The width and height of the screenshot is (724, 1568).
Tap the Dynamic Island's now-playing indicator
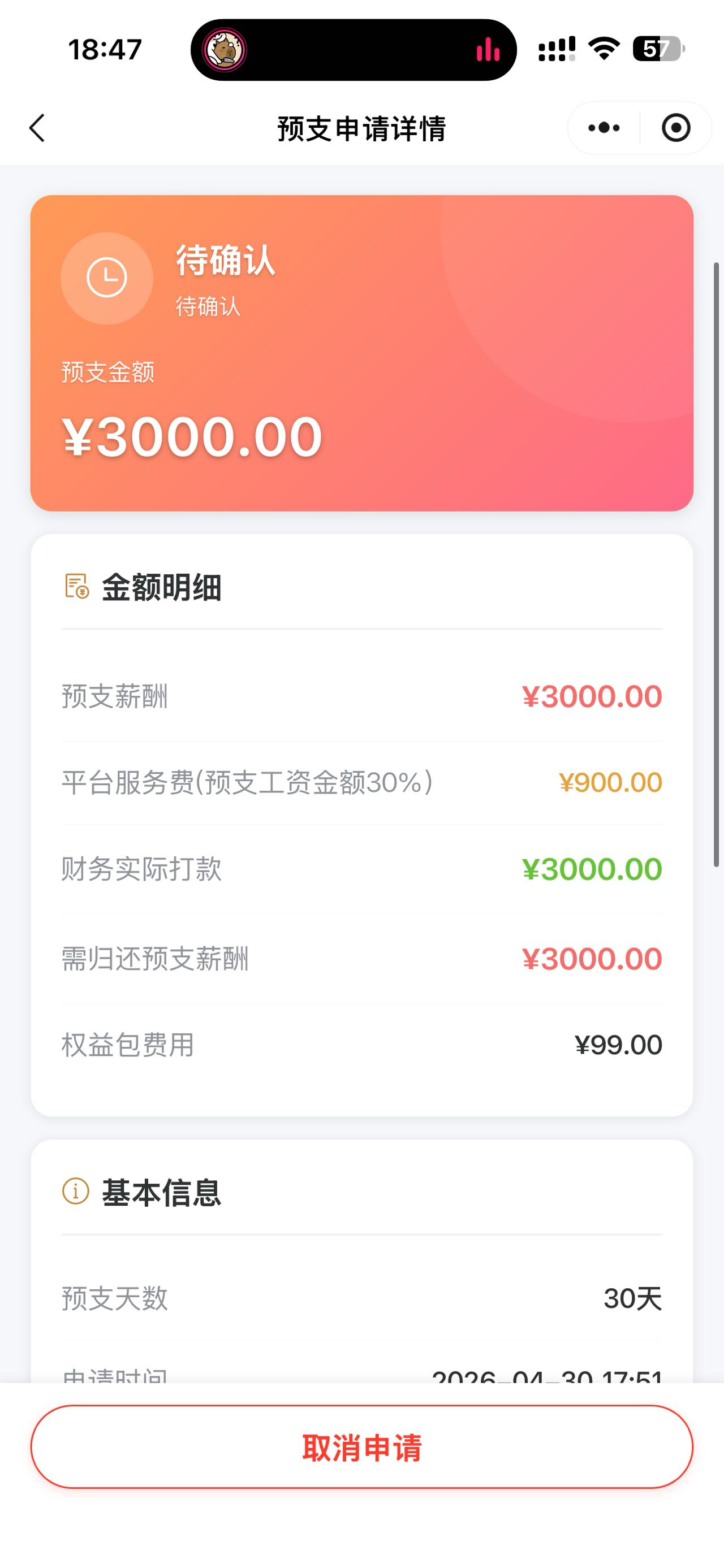[488, 50]
